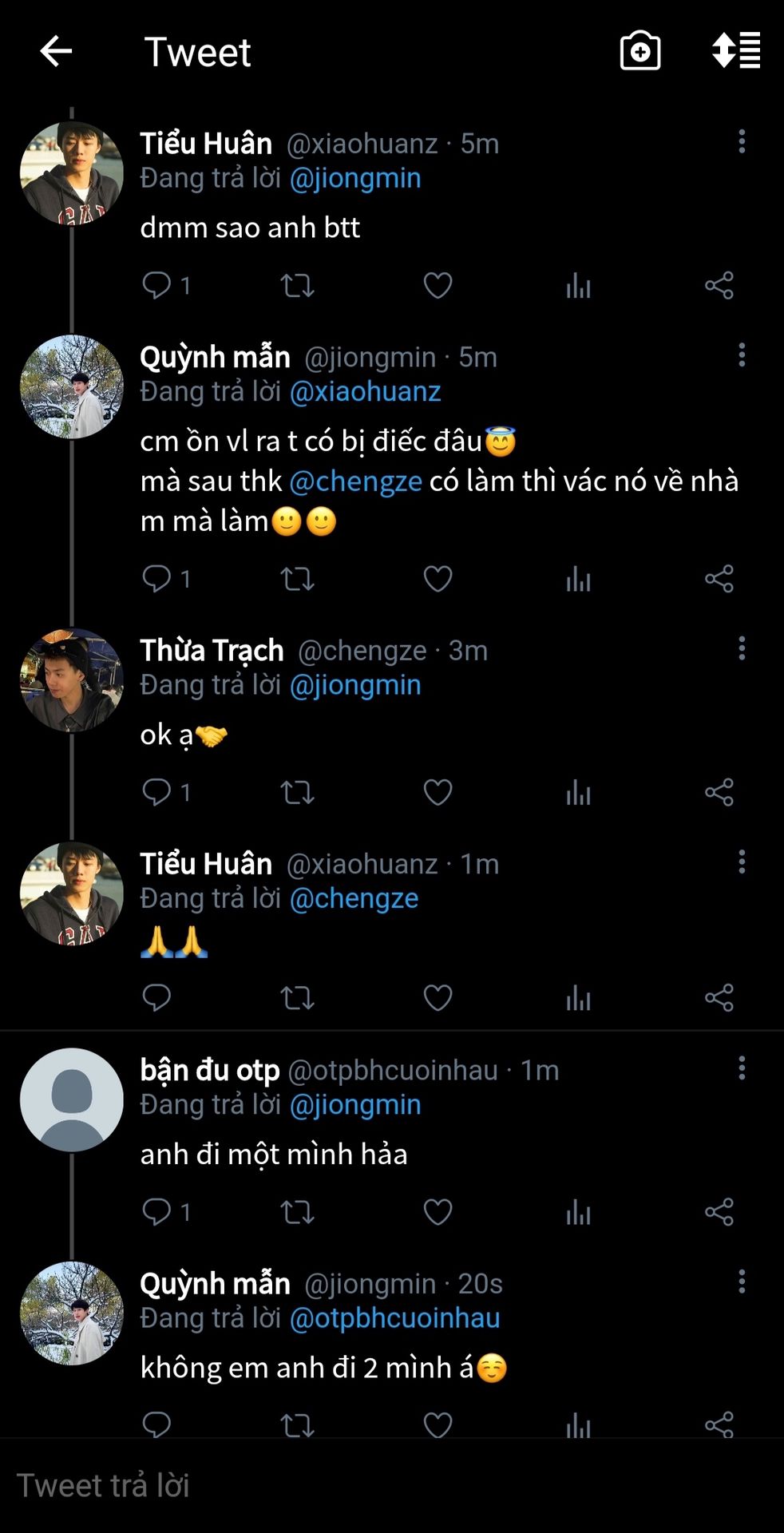Image resolution: width=784 pixels, height=1533 pixels.
Task: Open overflow menu on bận đu otp's tweet
Action: (742, 1068)
